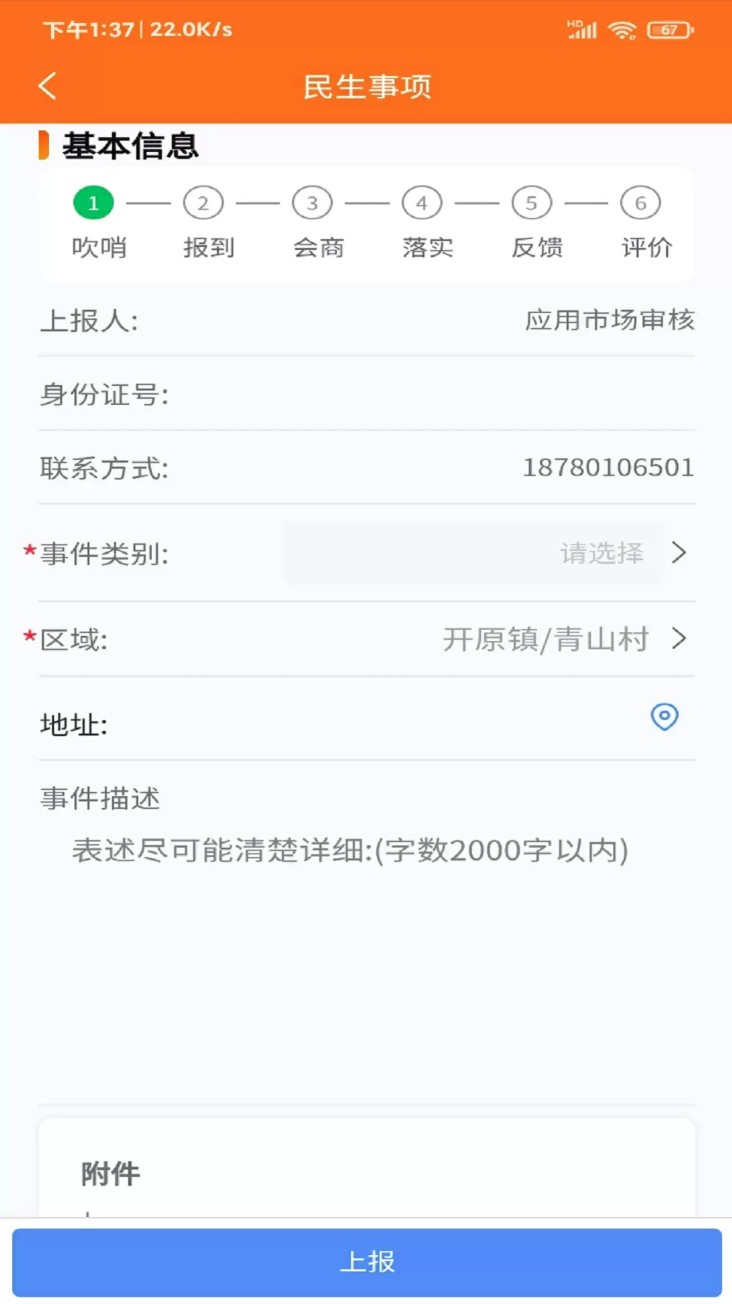Tap the green step 1 吹哨 circle
This screenshot has width=732, height=1304.
coord(93,202)
